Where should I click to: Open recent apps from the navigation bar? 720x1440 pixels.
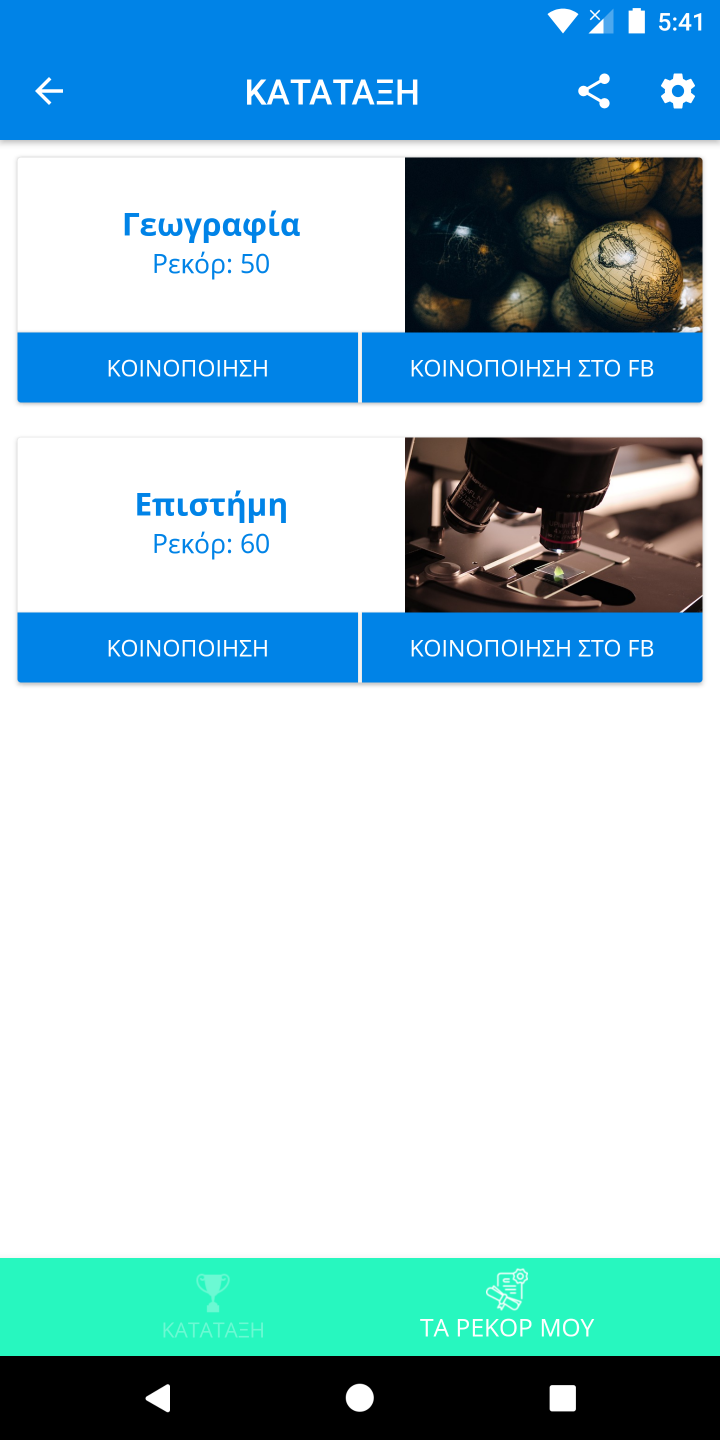tap(563, 1398)
